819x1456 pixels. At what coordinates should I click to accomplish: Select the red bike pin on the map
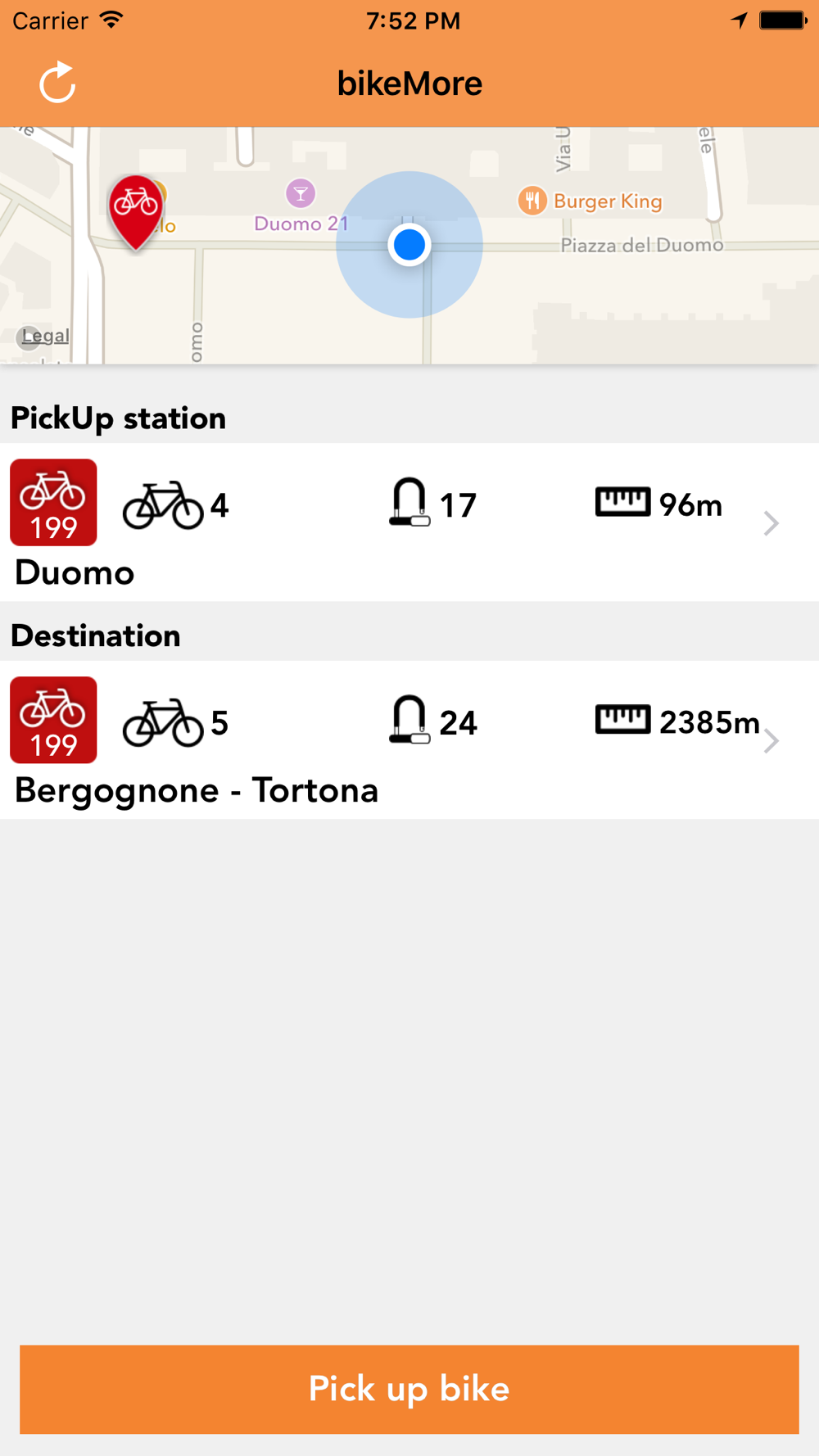tap(135, 211)
